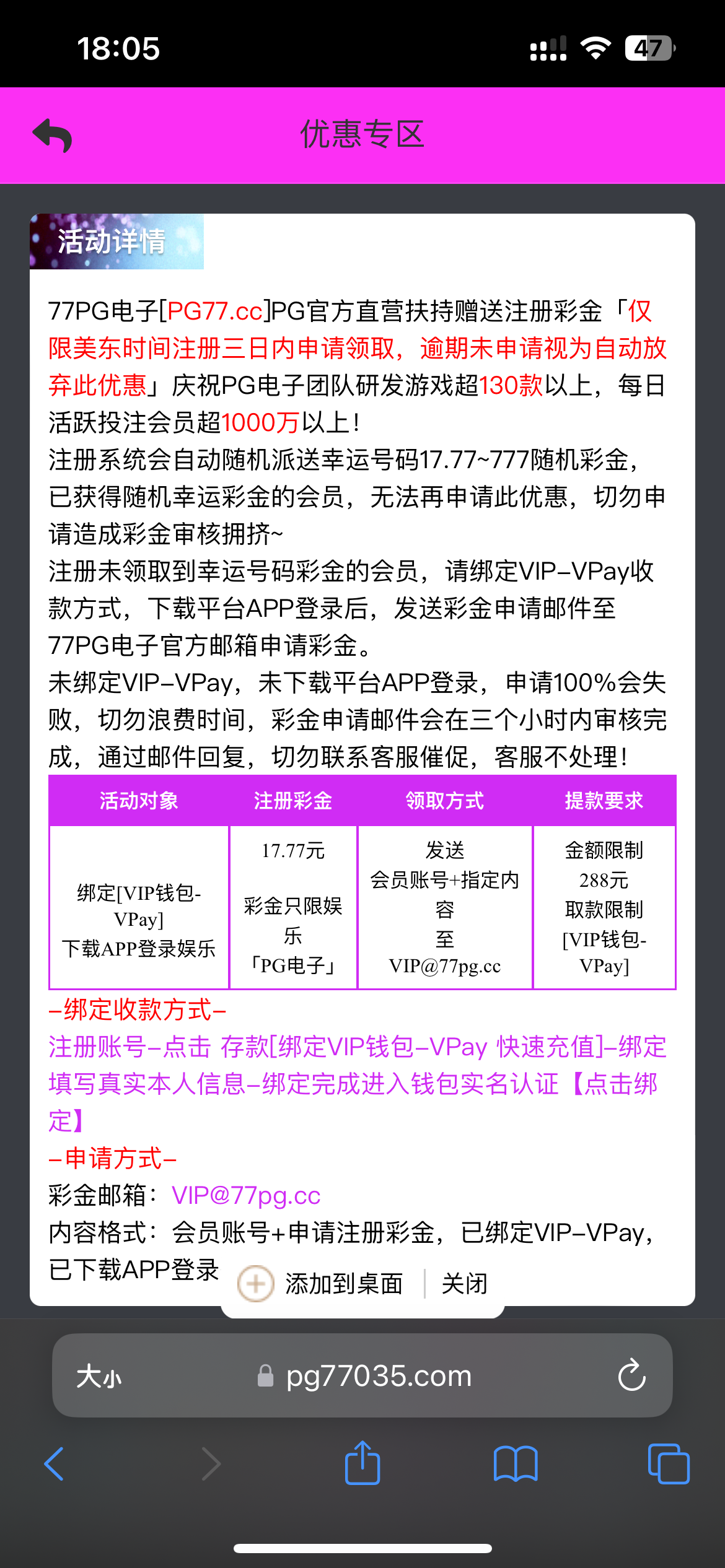Go back using the header arrow
The image size is (725, 1568).
tap(53, 135)
